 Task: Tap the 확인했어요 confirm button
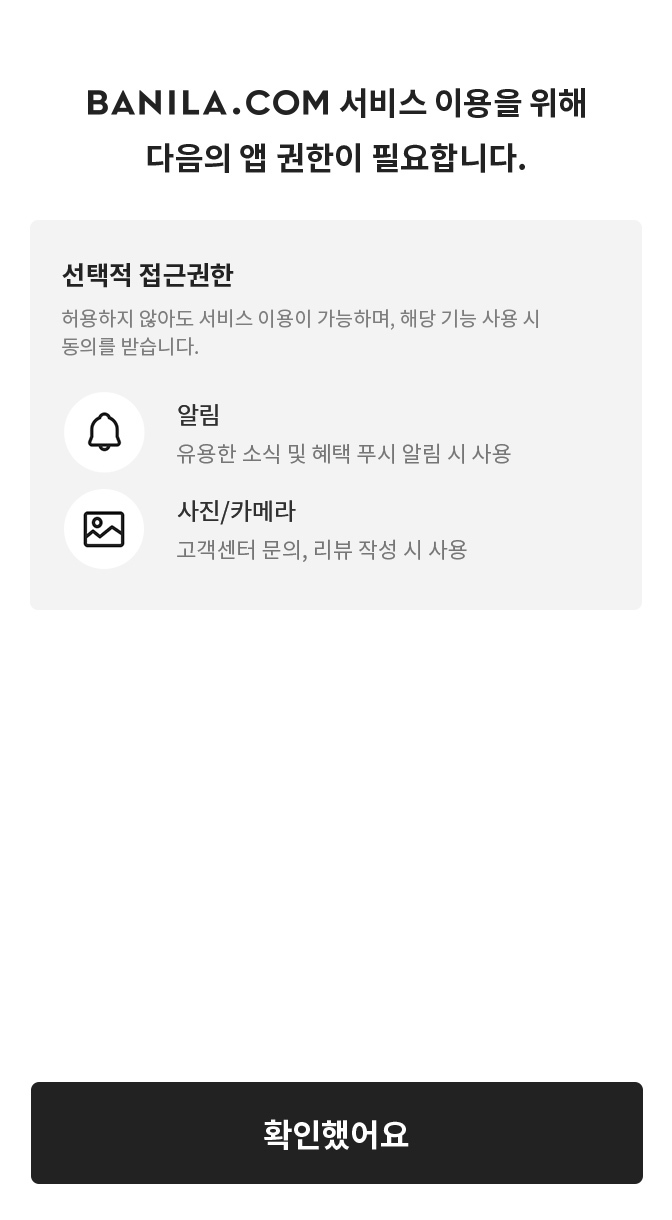click(336, 1133)
